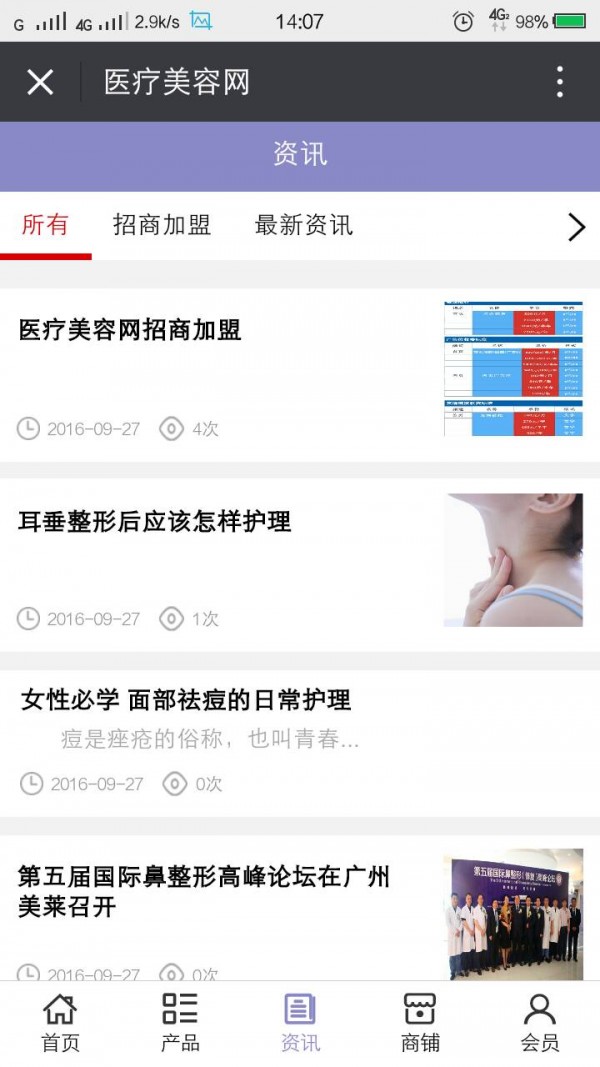Open the three-dot overflow menu

coord(559,82)
